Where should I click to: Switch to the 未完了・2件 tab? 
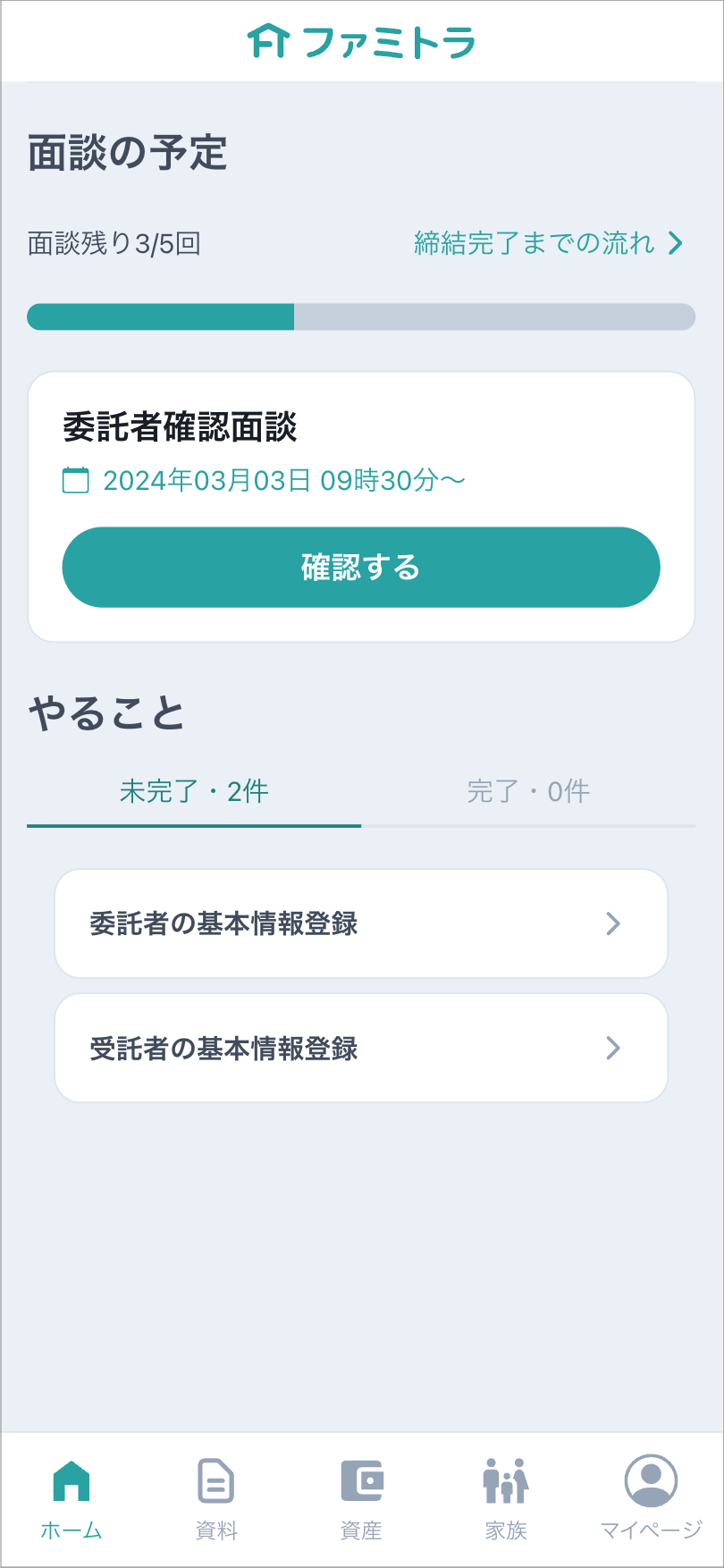[x=194, y=791]
